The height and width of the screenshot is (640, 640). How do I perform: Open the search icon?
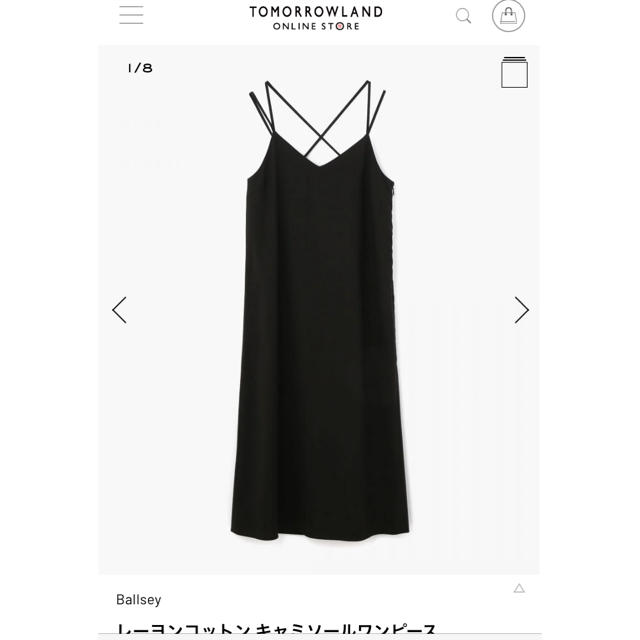(463, 16)
